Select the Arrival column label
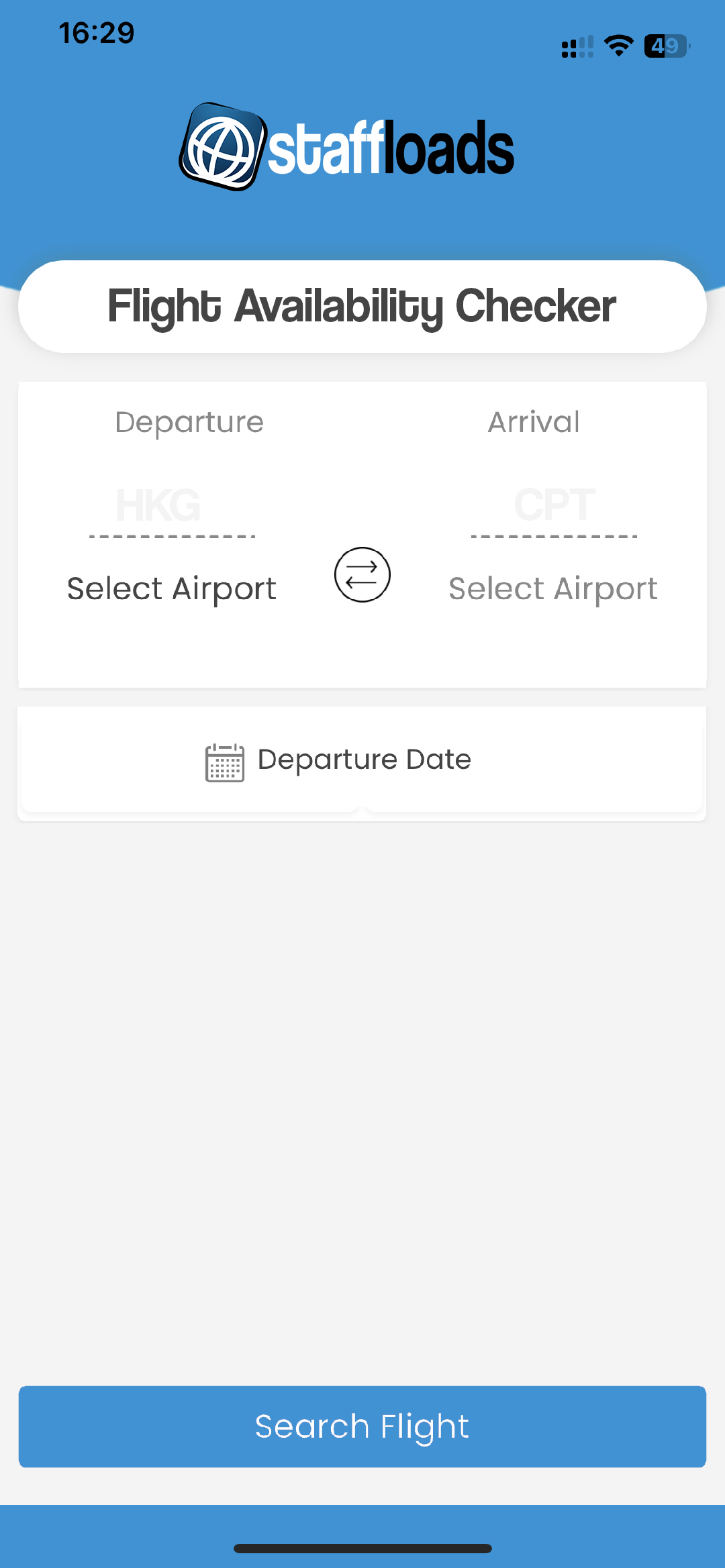Viewport: 725px width, 1568px height. click(x=534, y=421)
